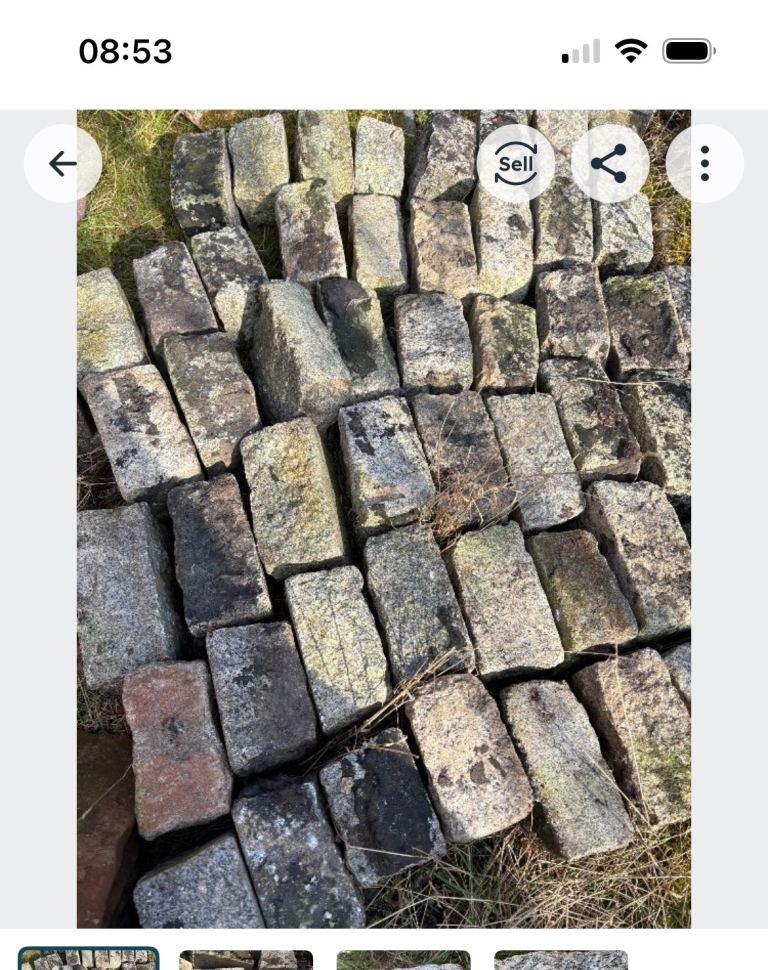Viewport: 768px width, 970px height.
Task: Open the relist listing action via Sell
Action: click(516, 163)
